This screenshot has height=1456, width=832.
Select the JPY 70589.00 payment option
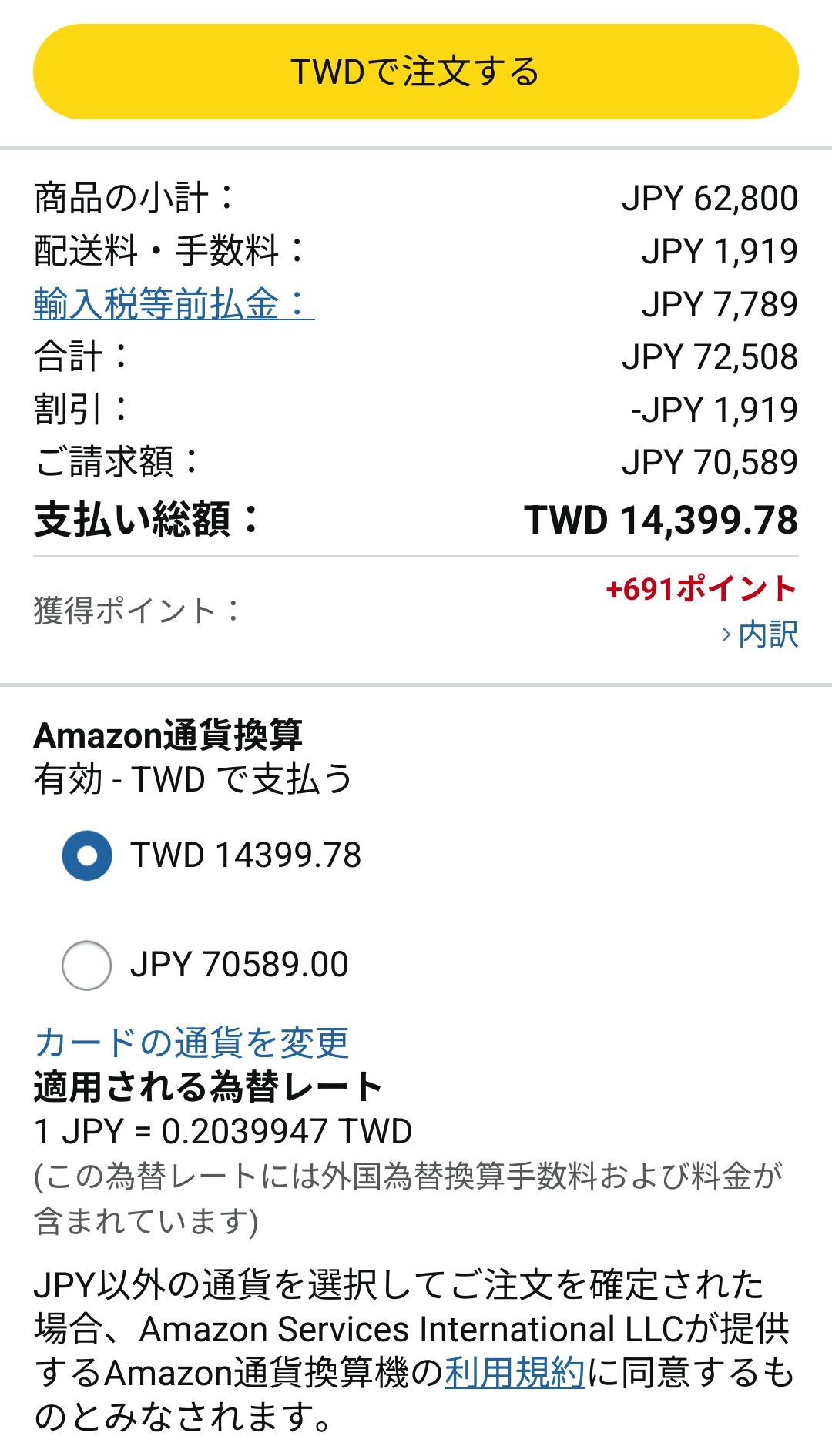coord(87,965)
